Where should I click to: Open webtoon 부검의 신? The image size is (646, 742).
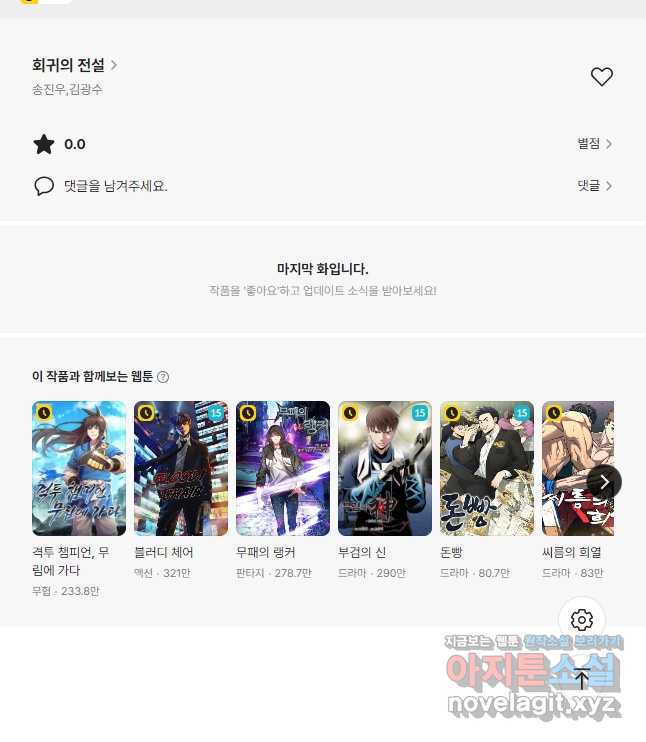(x=385, y=469)
